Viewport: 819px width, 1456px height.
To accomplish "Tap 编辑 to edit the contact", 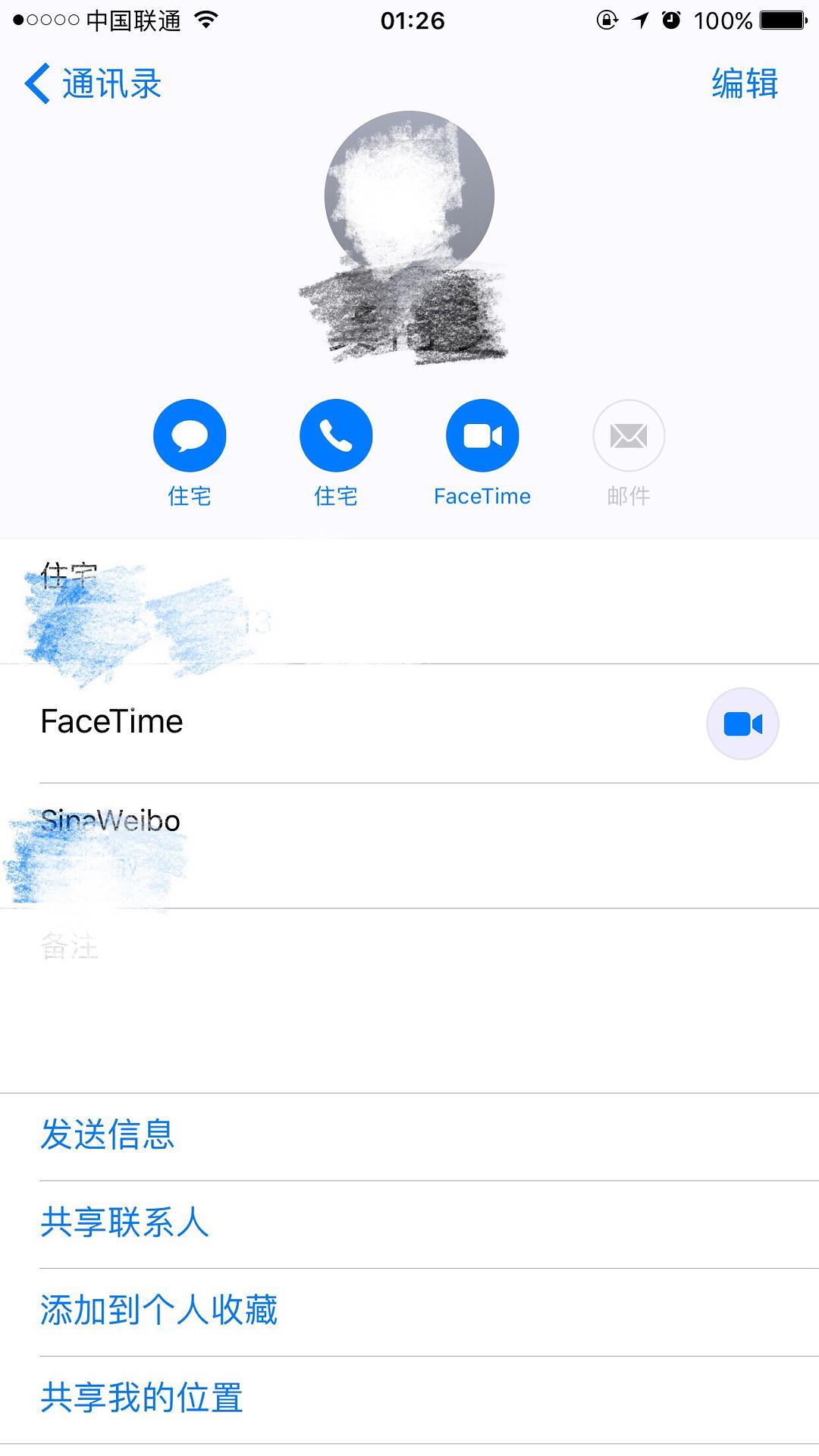I will [743, 83].
